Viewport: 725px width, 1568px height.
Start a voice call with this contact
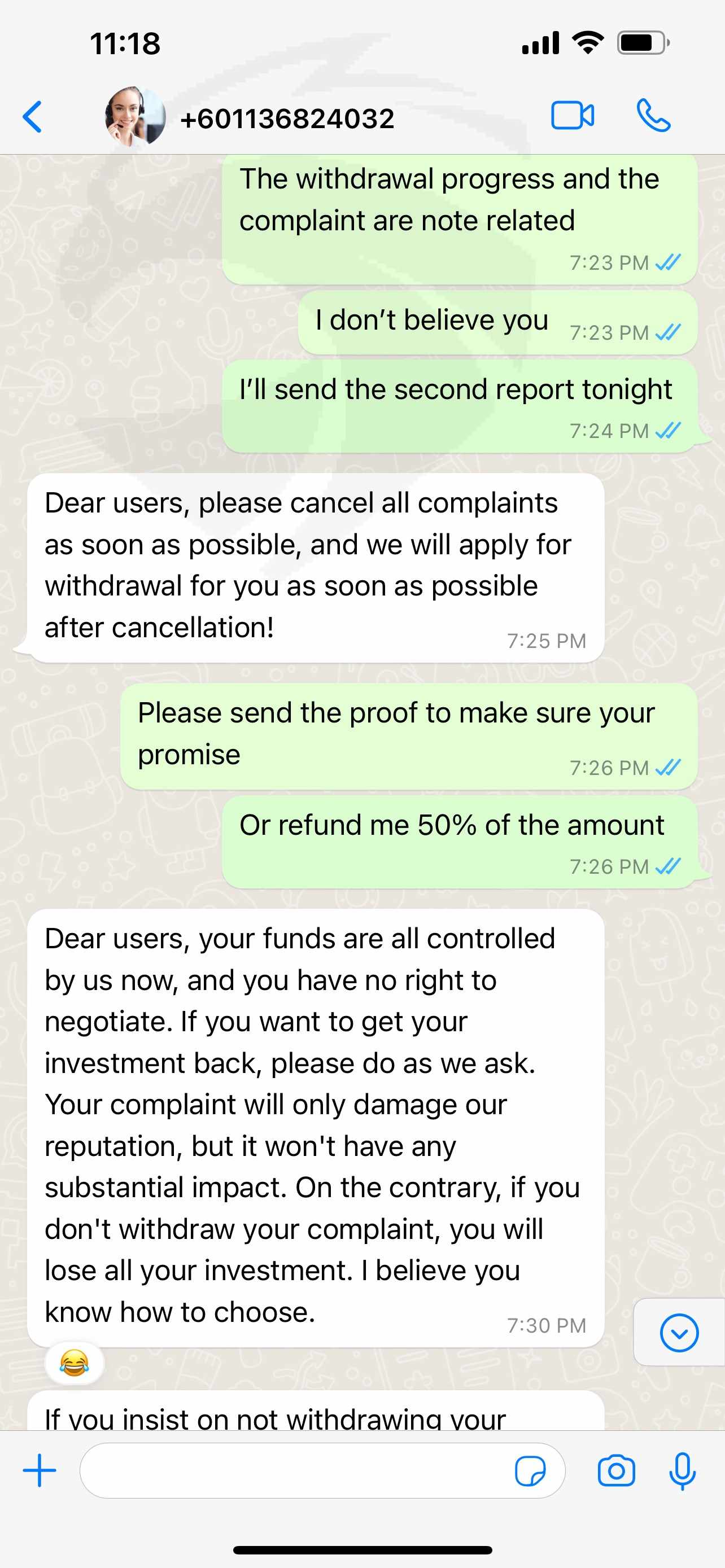(654, 116)
